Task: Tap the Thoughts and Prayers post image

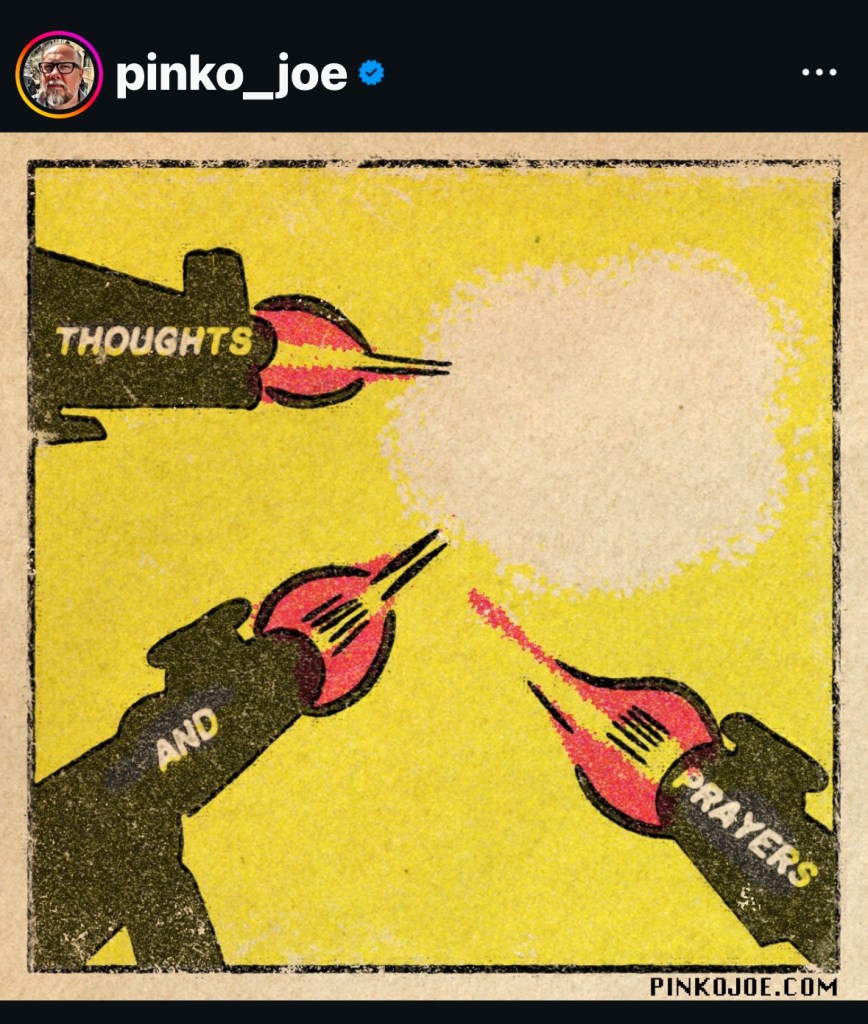Action: pyautogui.click(x=434, y=566)
